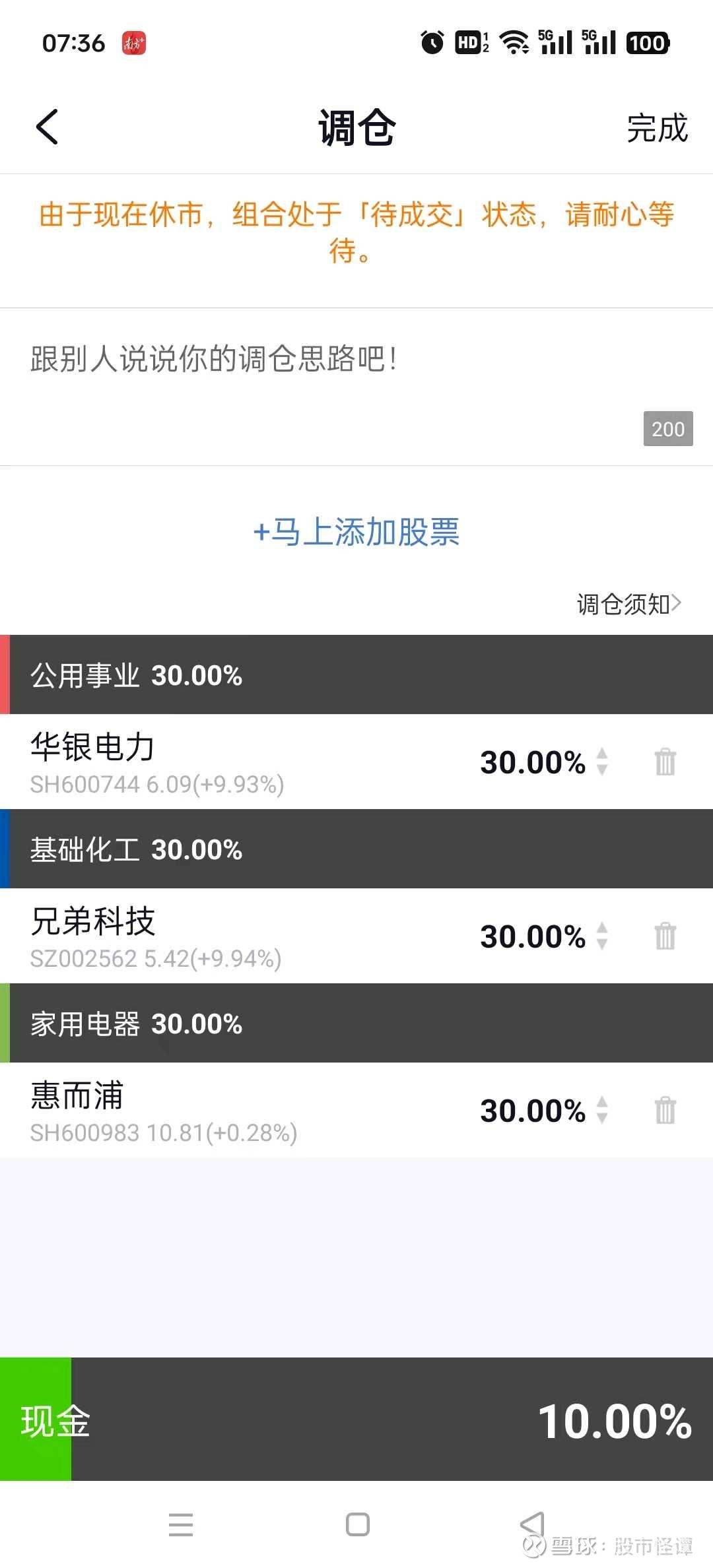Adjust 兄弟科技 percentage with its stepper

602,936
